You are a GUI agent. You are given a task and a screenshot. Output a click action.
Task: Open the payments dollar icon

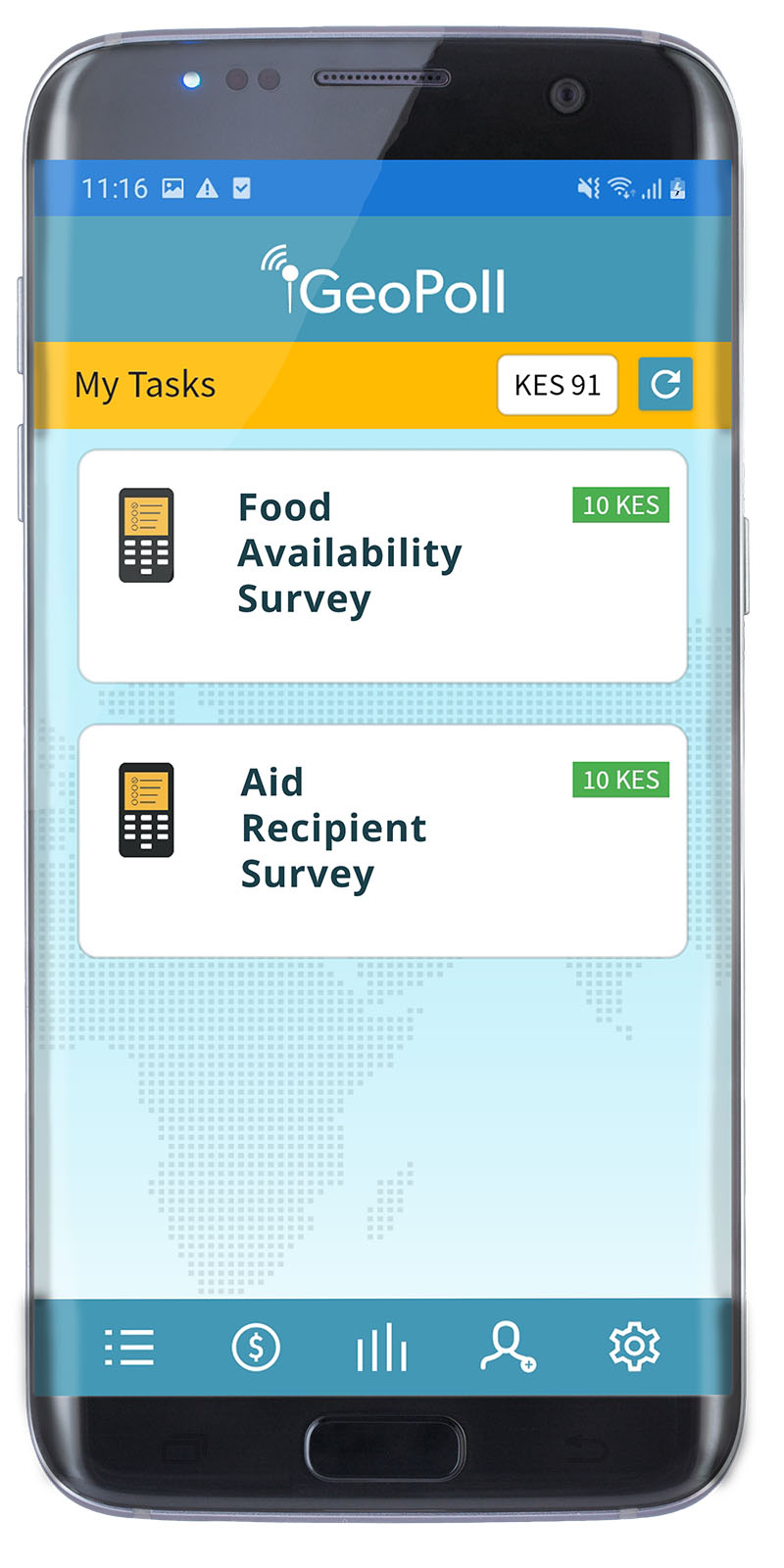coord(255,1348)
